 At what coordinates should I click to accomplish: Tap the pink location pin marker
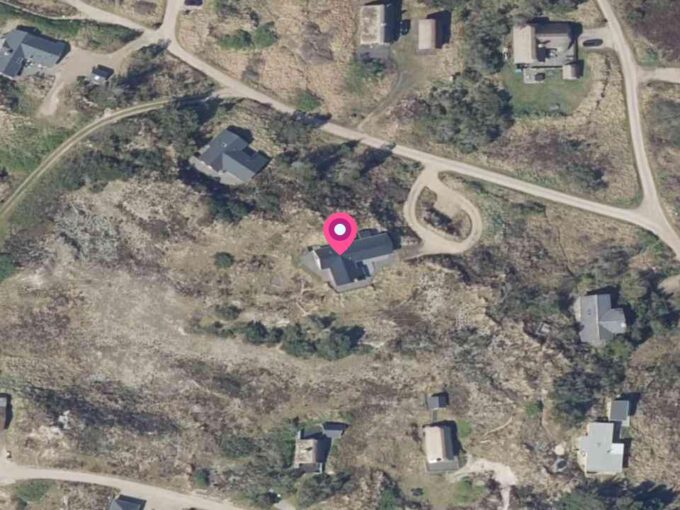point(341,233)
